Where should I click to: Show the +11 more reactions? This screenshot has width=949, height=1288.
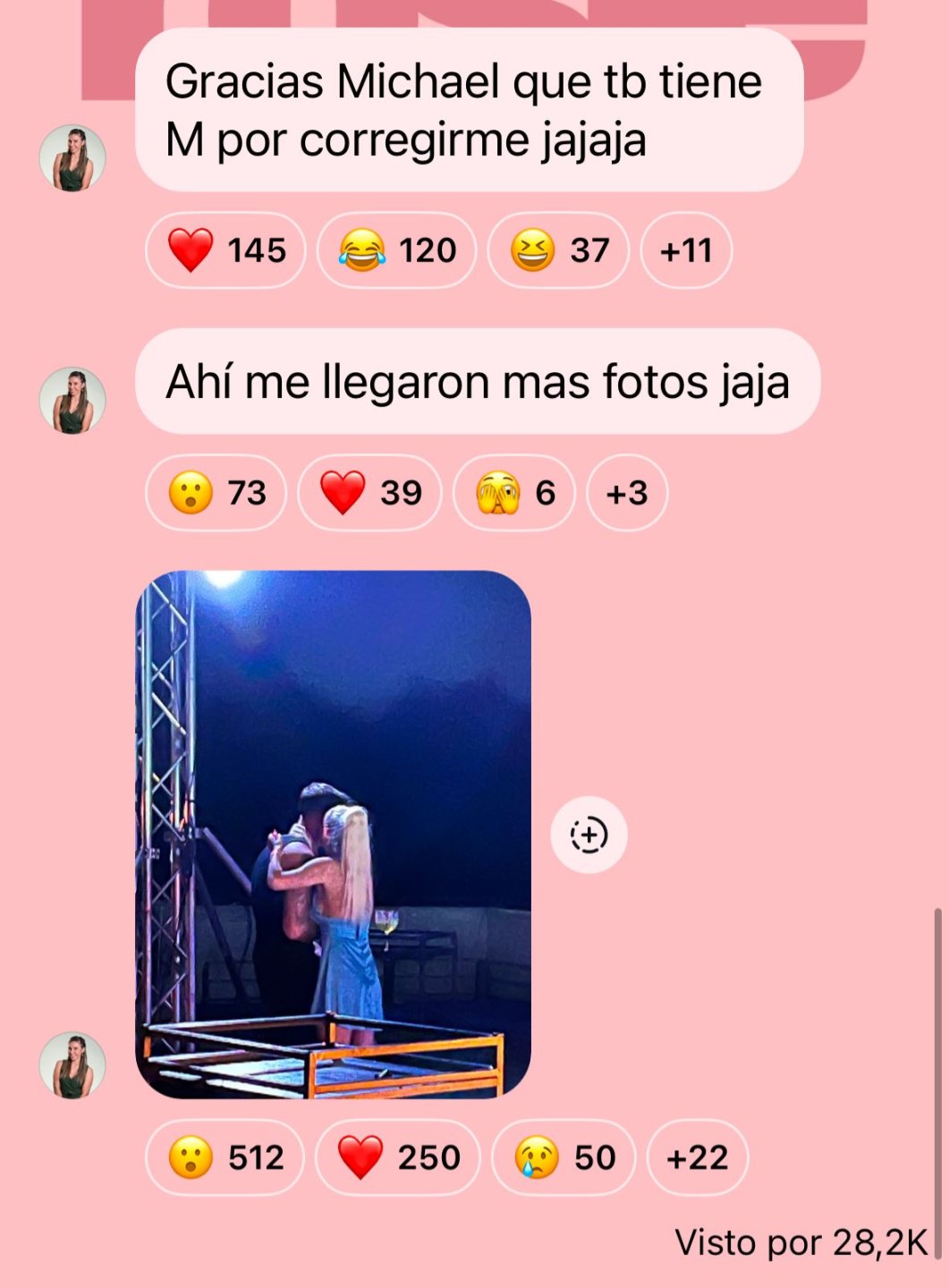click(x=686, y=250)
